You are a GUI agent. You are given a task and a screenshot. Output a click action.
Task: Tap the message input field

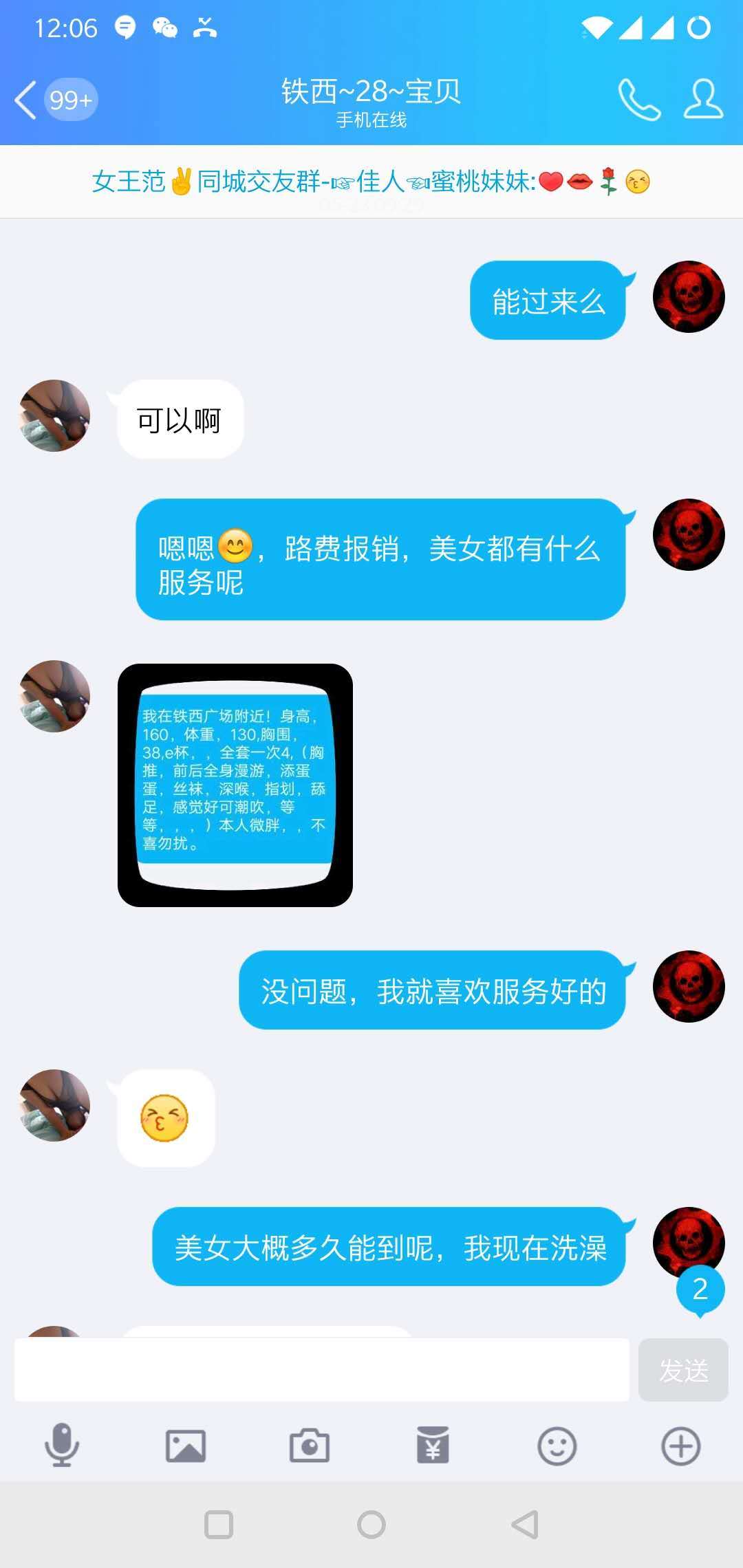(x=322, y=1370)
